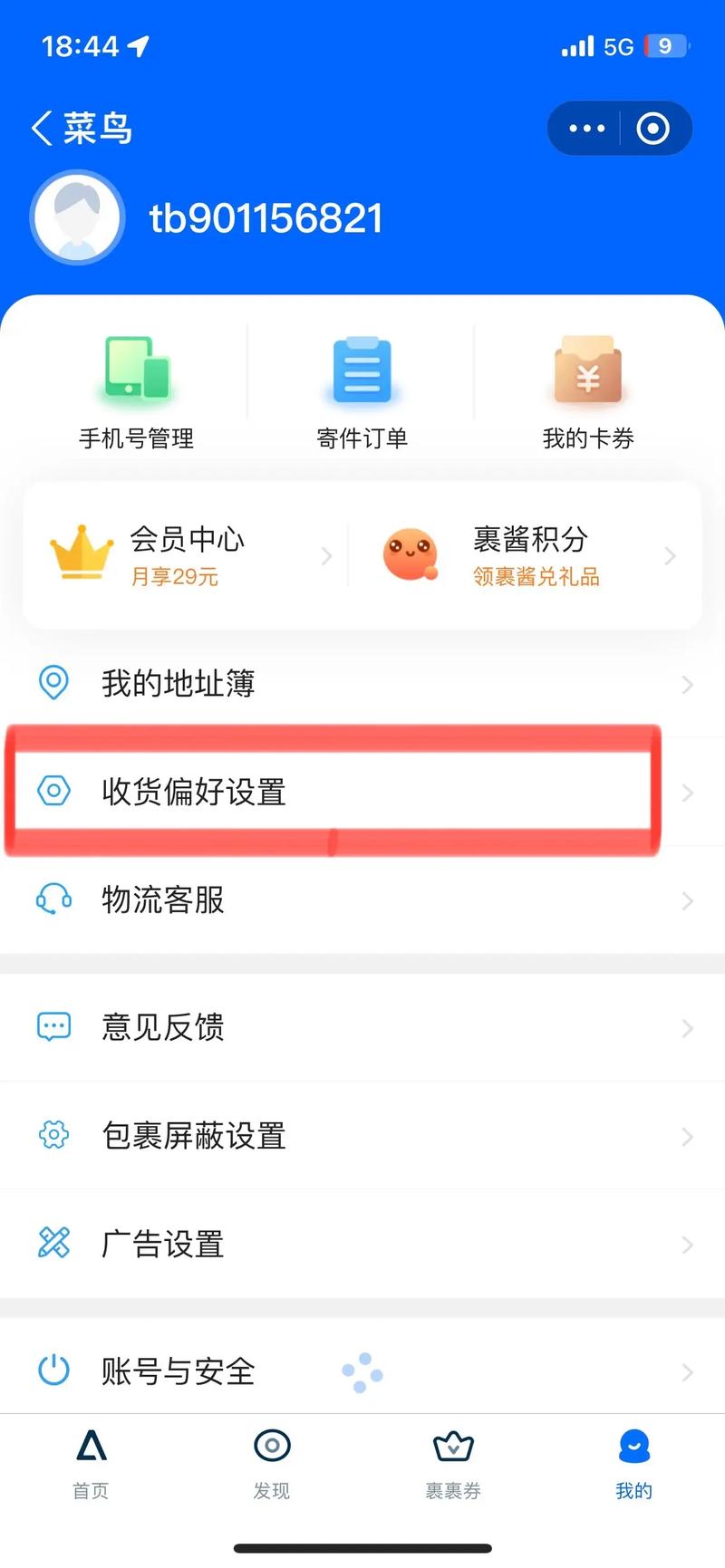Tap the gear icon for 包裹屏蔽设置
Viewport: 725px width, 1568px height.
click(53, 1135)
